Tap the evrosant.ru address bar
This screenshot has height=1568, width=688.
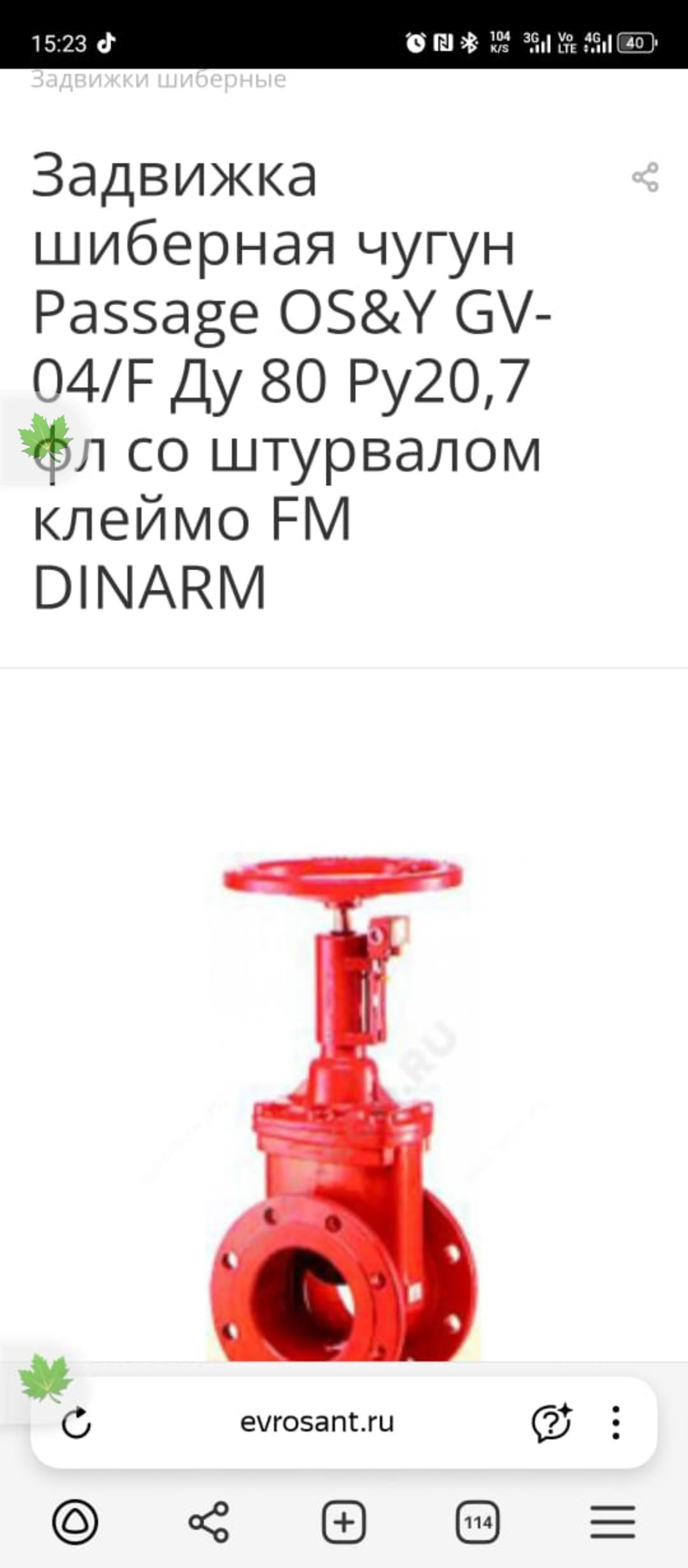(x=317, y=1422)
